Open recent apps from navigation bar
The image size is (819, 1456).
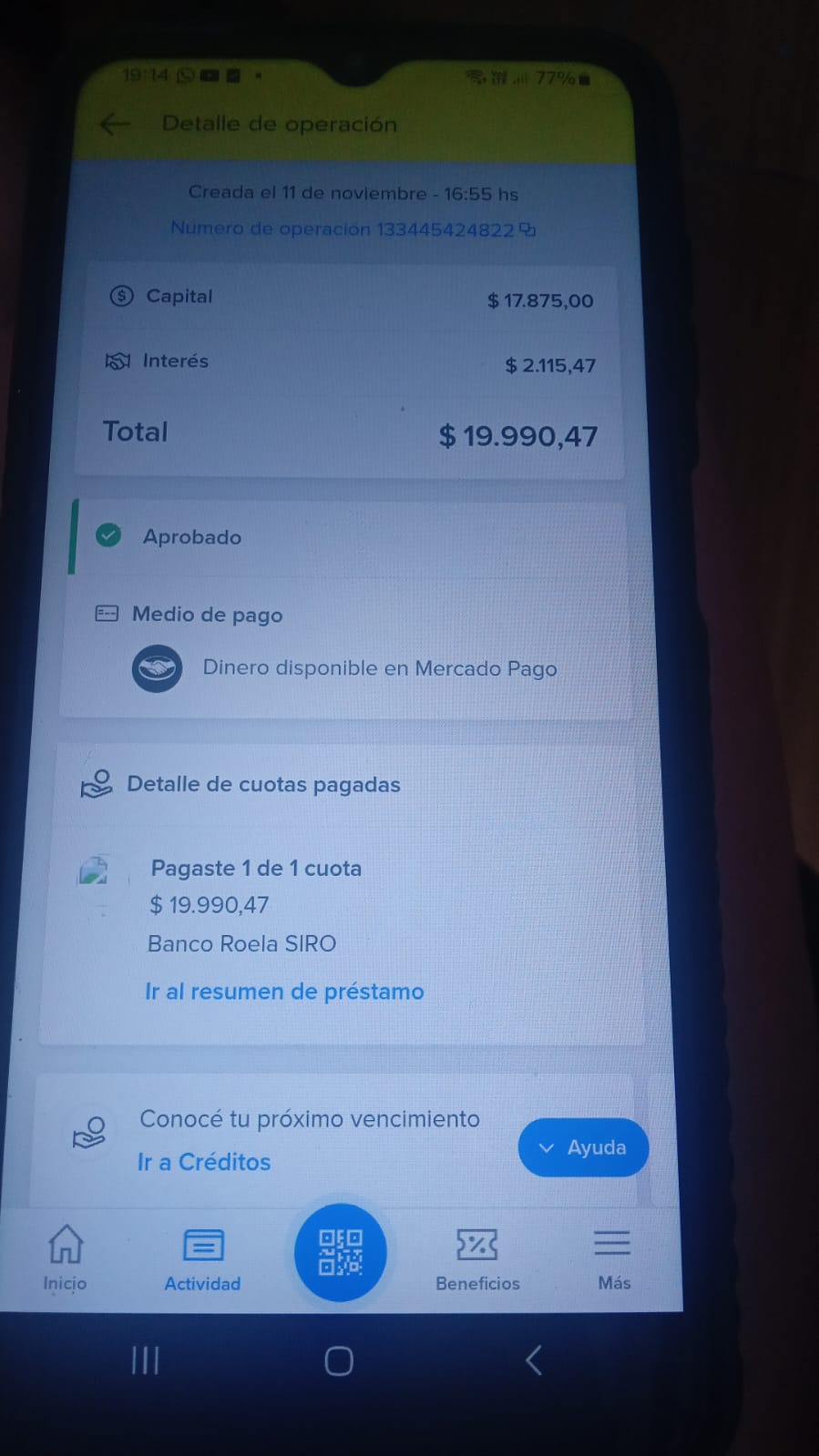145,1361
